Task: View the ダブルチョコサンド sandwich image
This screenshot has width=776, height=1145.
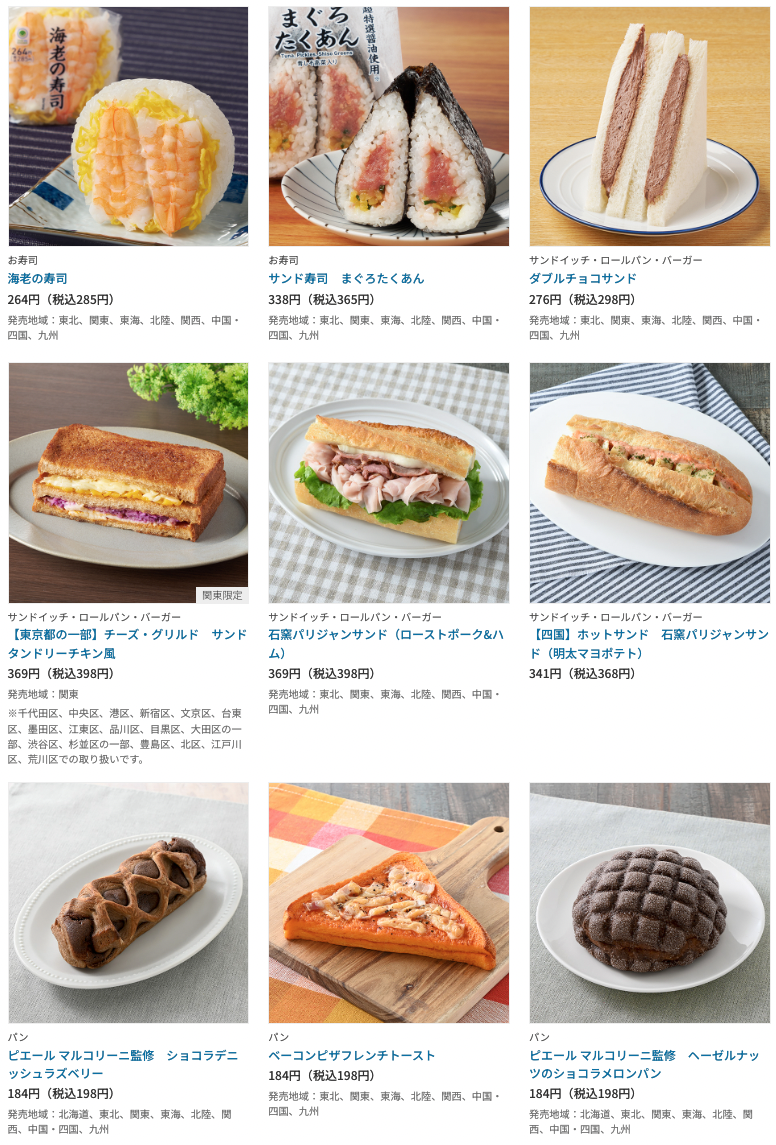Action: [x=649, y=127]
